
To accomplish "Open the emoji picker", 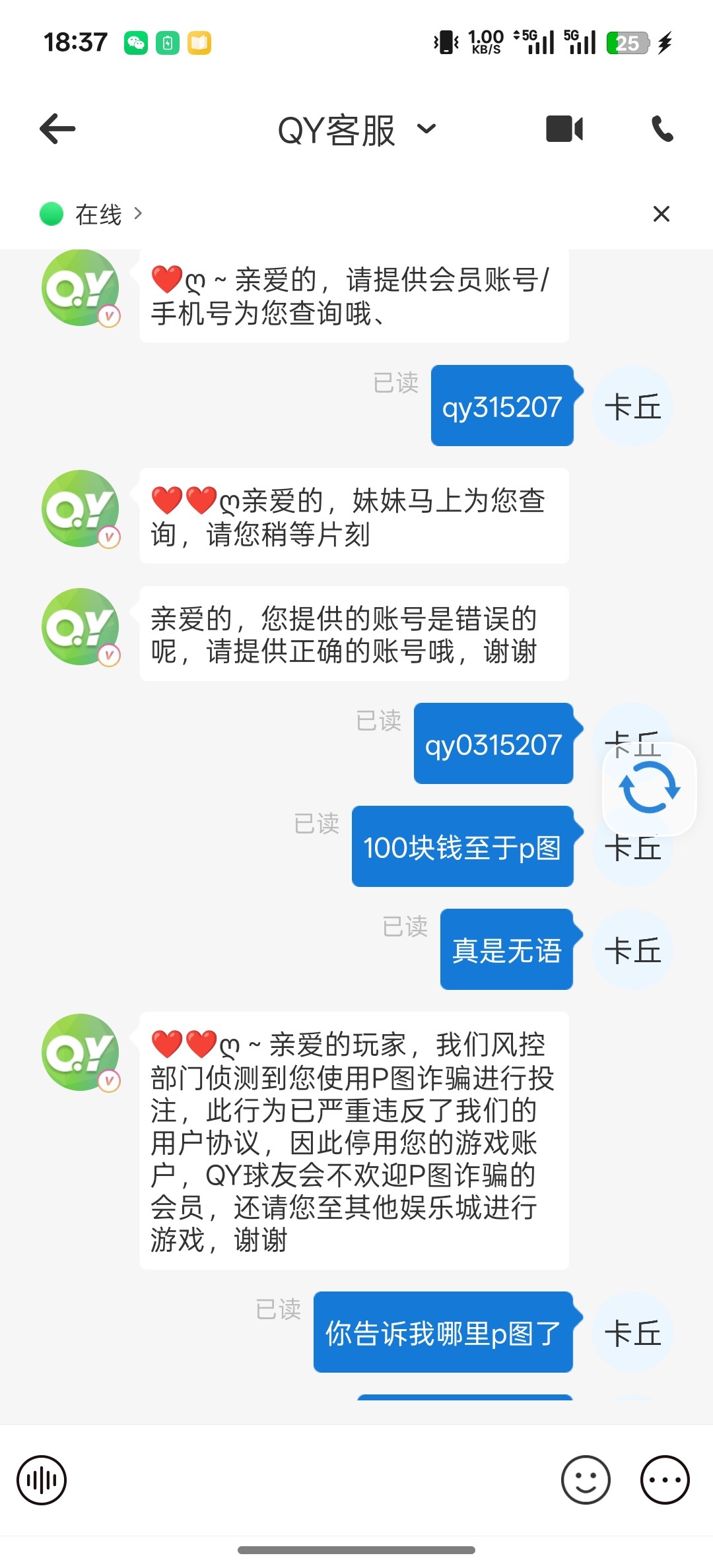I will pyautogui.click(x=586, y=1480).
